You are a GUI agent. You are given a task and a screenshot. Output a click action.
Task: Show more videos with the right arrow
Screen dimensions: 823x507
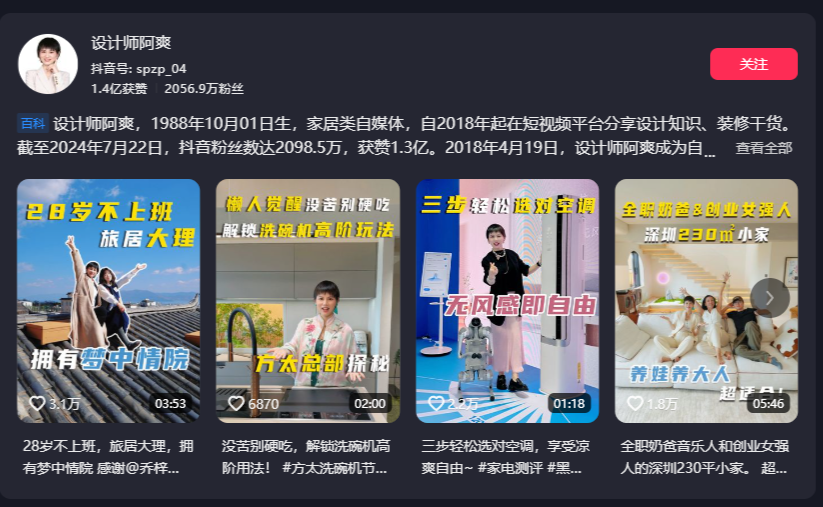pyautogui.click(x=769, y=297)
